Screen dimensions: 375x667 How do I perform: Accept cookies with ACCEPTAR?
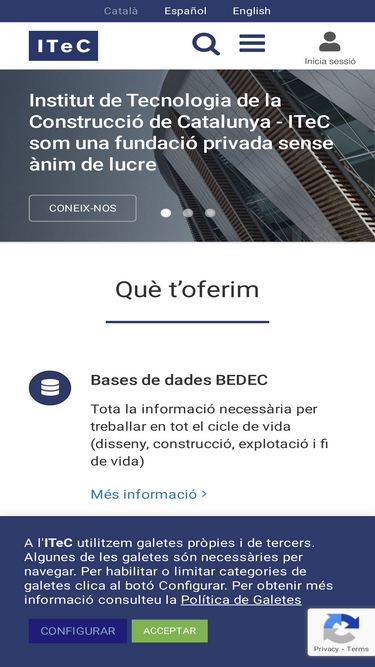(170, 631)
